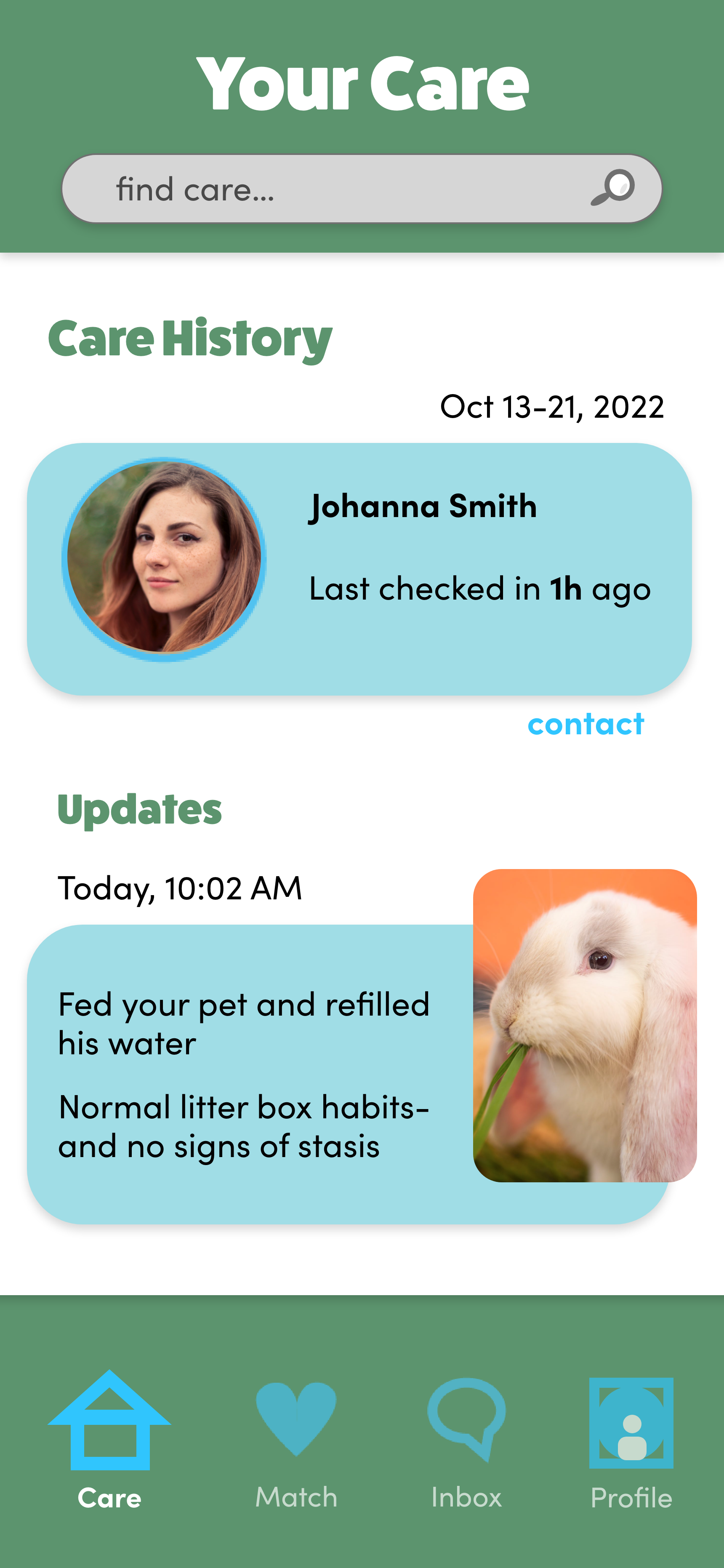Switch to the Match tab
The image size is (724, 1568).
[x=296, y=1443]
